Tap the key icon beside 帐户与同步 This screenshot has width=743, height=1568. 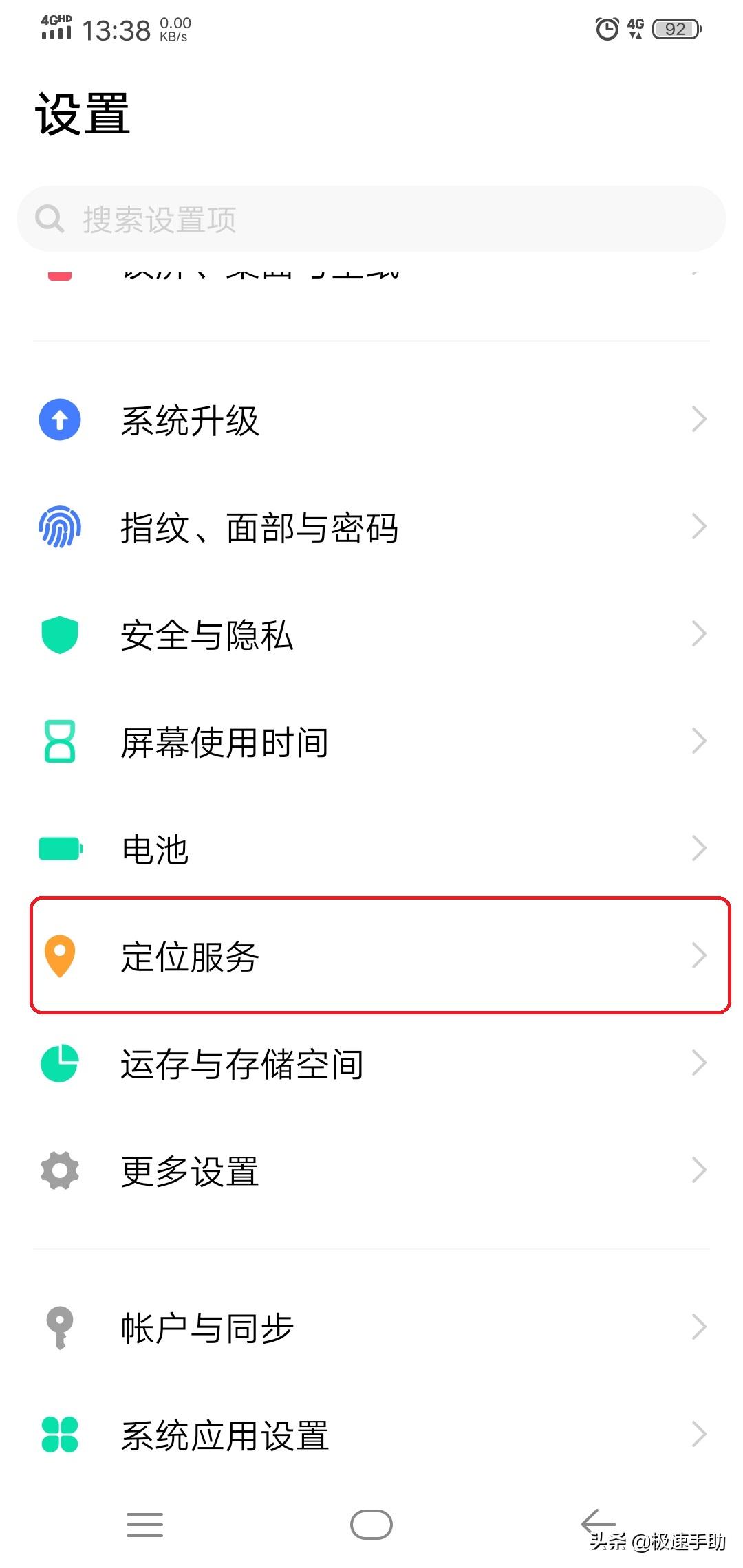(x=58, y=1326)
